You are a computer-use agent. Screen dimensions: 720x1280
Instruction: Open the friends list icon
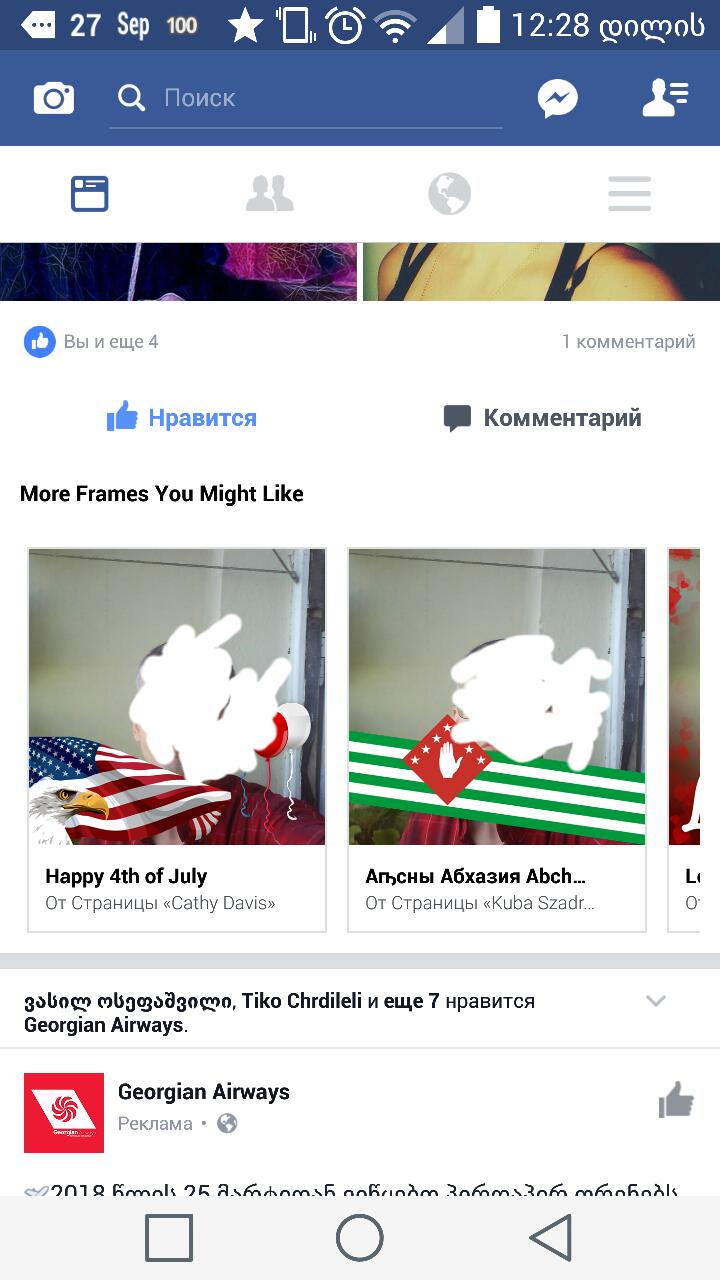pyautogui.click(x=665, y=98)
